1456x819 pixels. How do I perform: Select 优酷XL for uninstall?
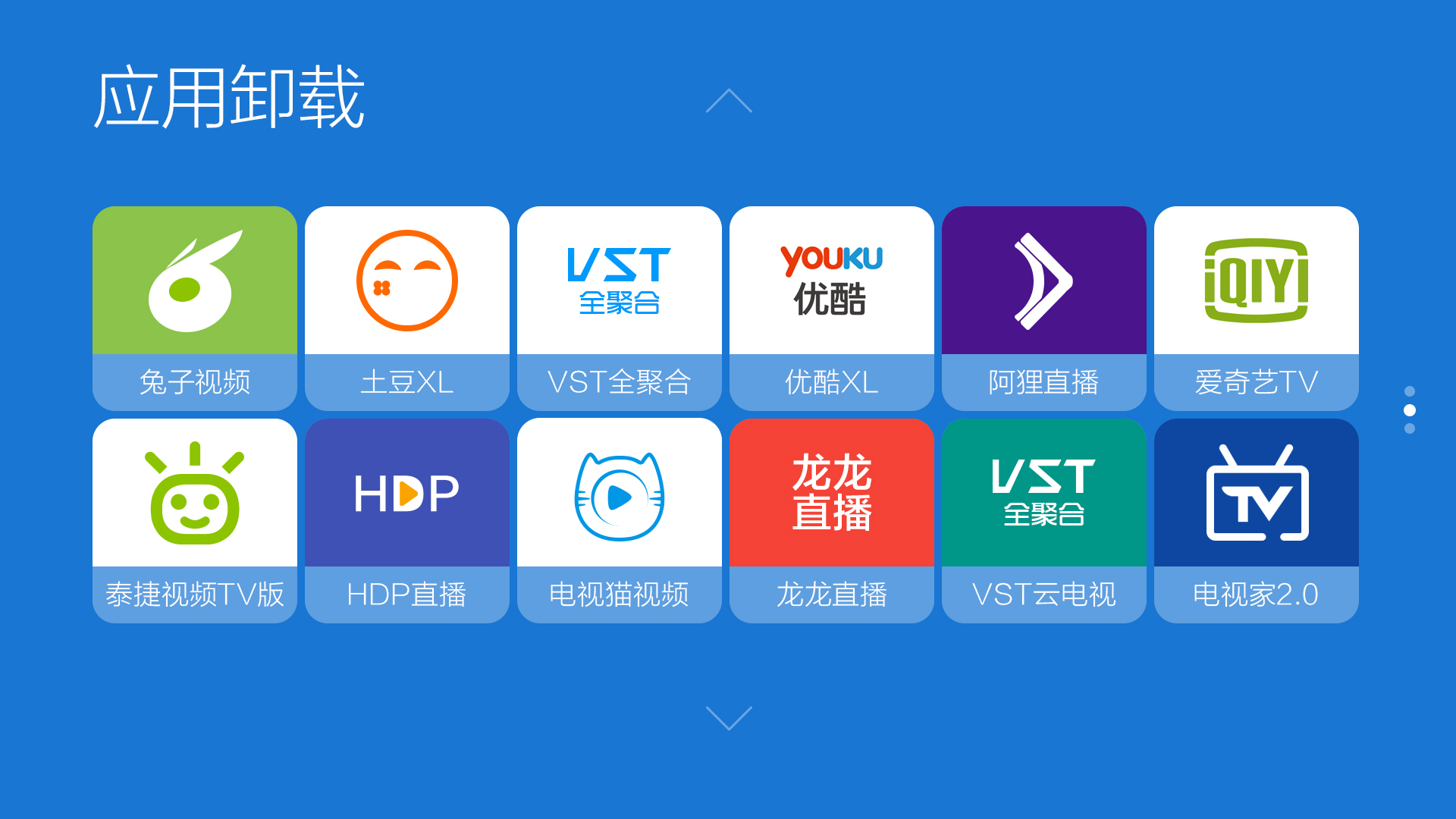832,308
